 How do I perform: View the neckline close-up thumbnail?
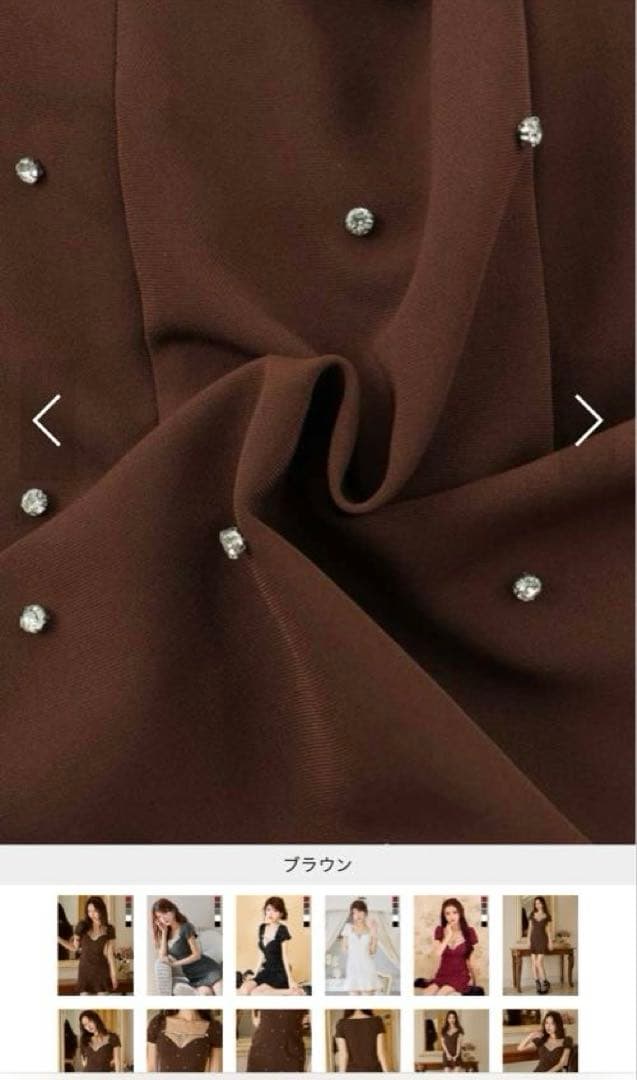tap(184, 1040)
